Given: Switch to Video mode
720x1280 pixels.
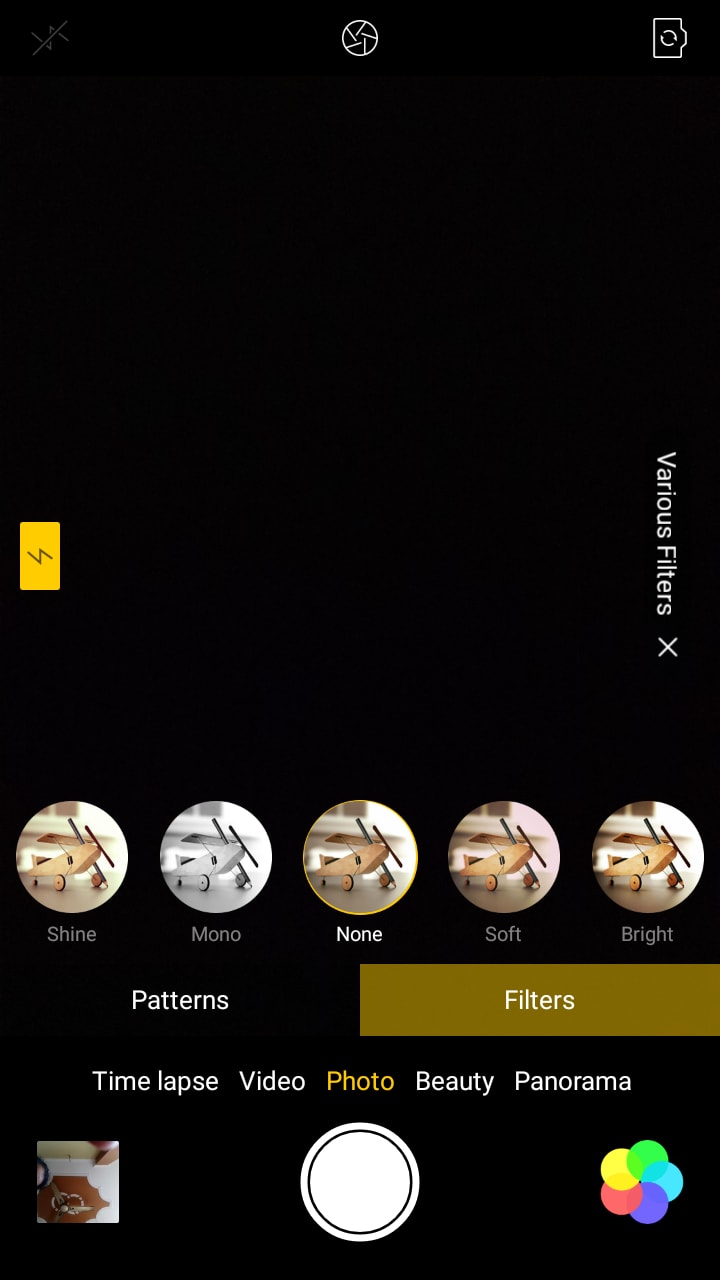Looking at the screenshot, I should click(272, 1082).
